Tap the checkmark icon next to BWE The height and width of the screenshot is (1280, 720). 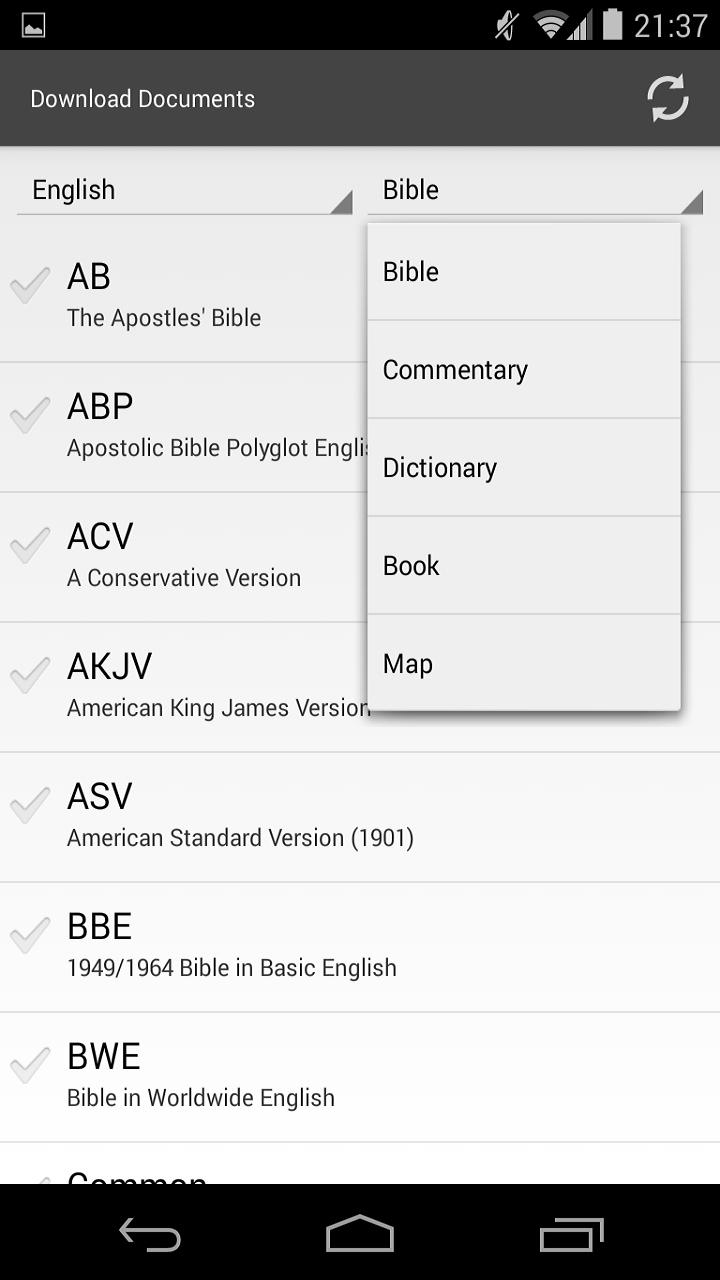click(29, 1065)
